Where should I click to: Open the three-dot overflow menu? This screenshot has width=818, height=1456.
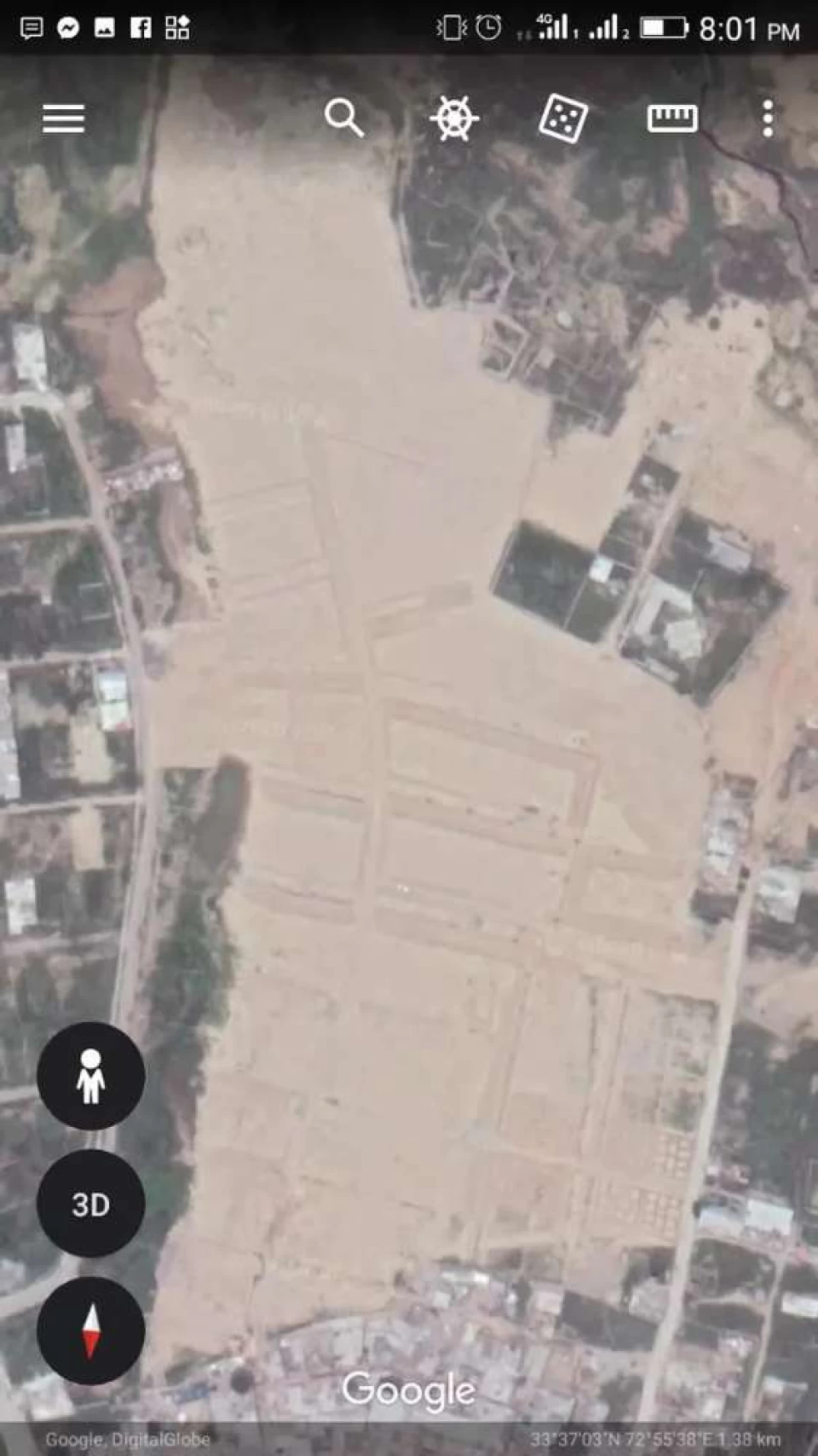pyautogui.click(x=768, y=118)
